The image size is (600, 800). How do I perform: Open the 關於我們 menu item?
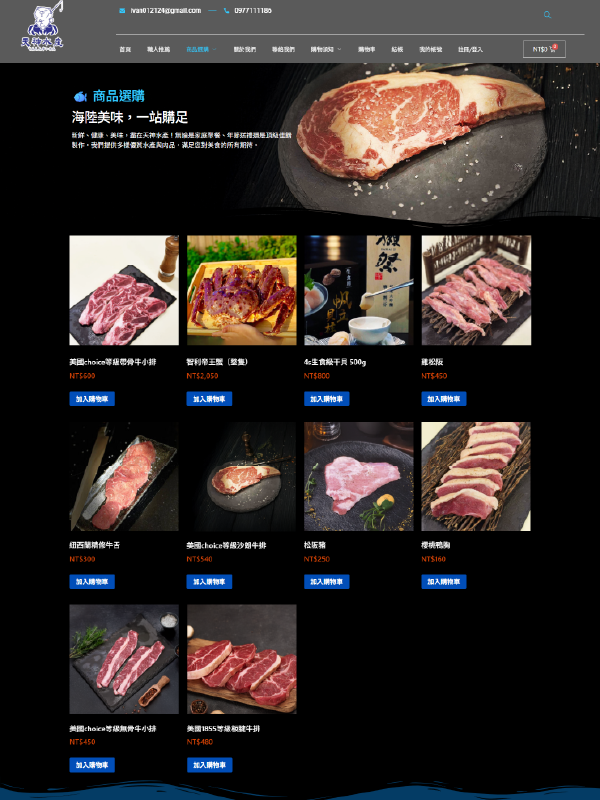(x=244, y=49)
